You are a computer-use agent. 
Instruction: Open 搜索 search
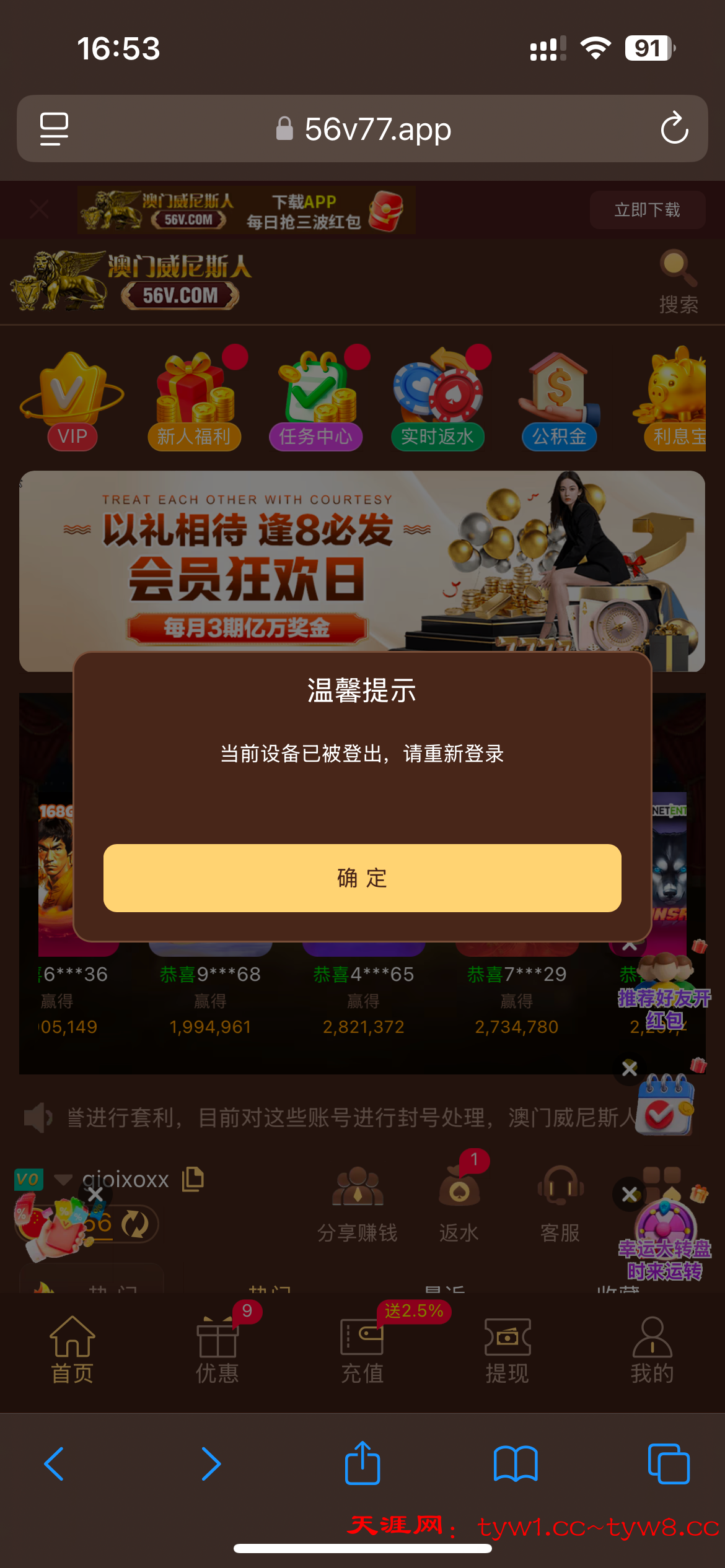point(678,283)
